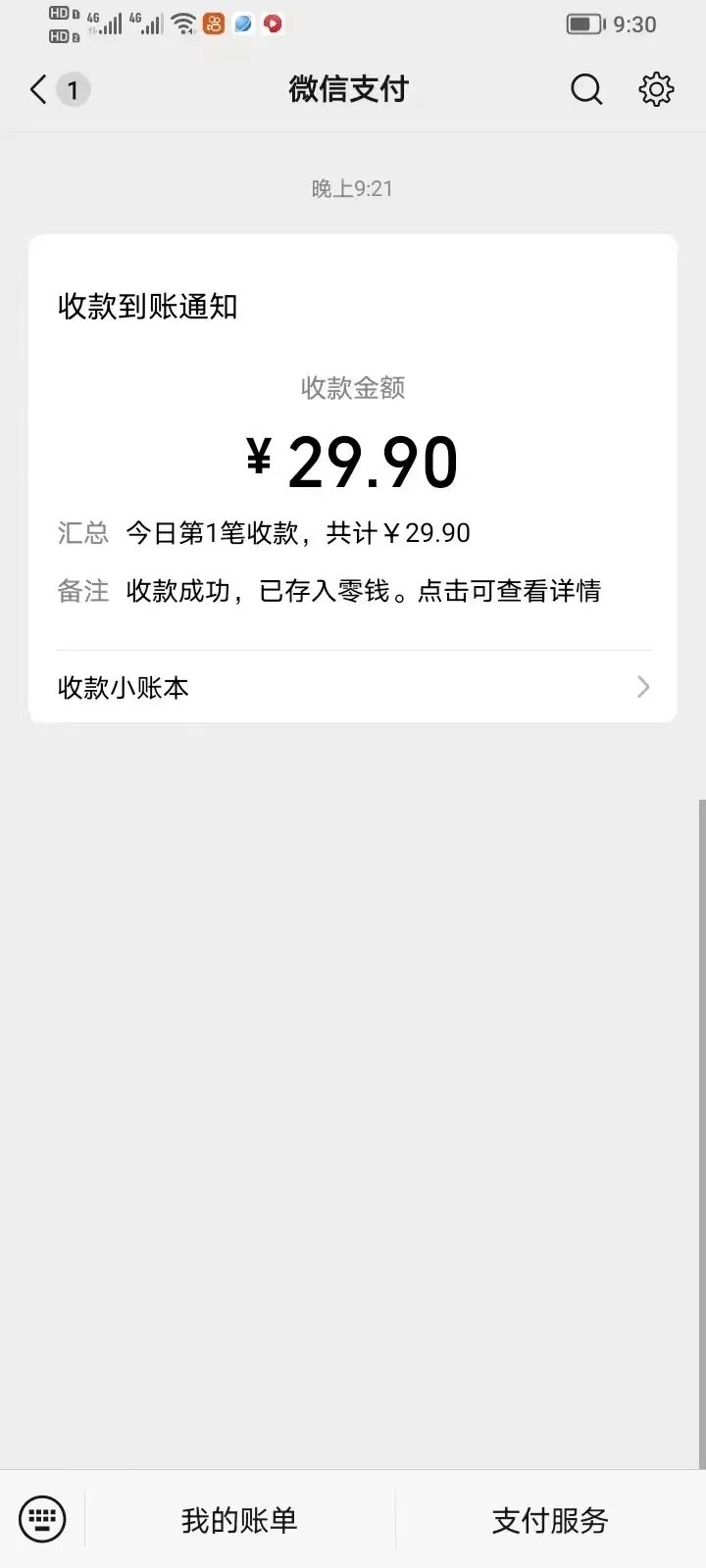
Task: Tap the keyboard icon at bottom left
Action: [41, 1518]
